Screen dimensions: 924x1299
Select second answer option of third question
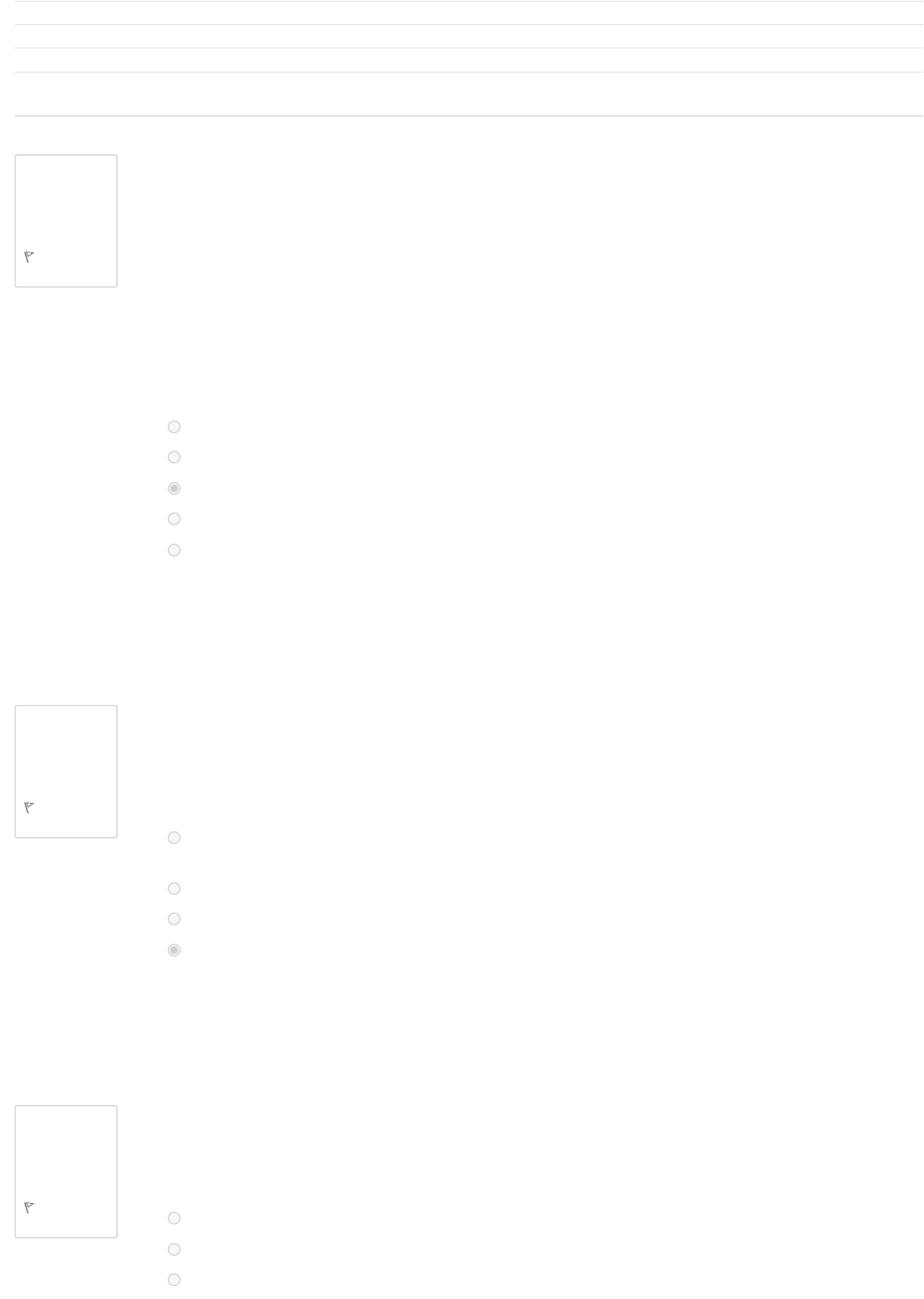point(174,1249)
